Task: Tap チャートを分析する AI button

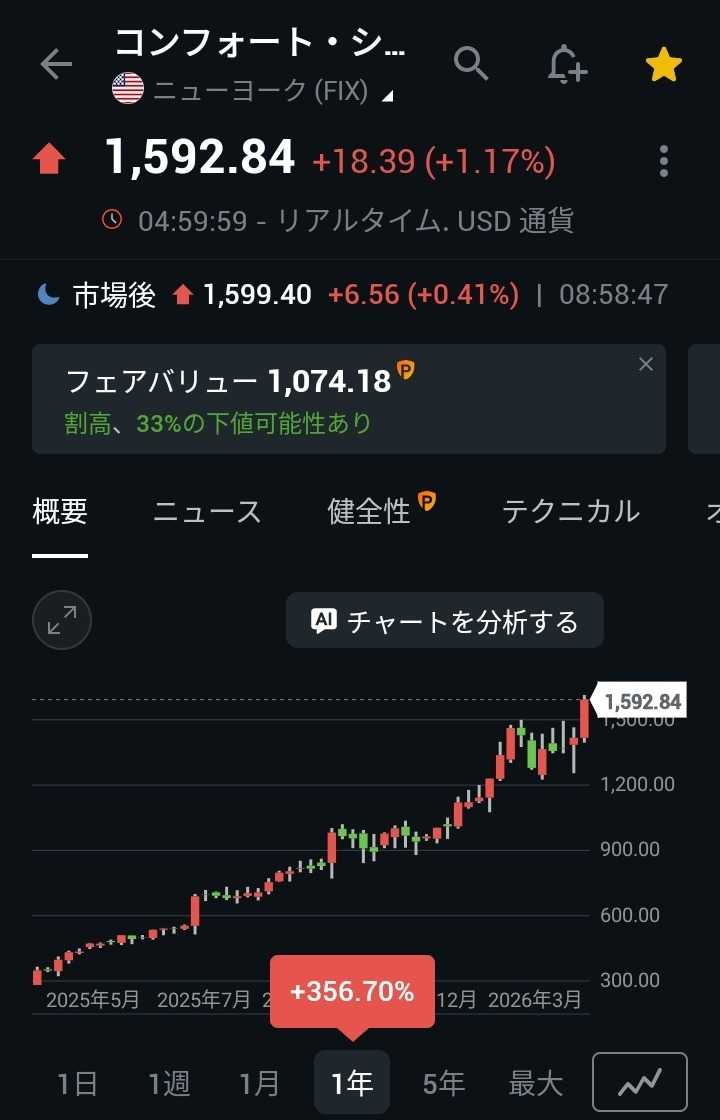Action: click(445, 621)
